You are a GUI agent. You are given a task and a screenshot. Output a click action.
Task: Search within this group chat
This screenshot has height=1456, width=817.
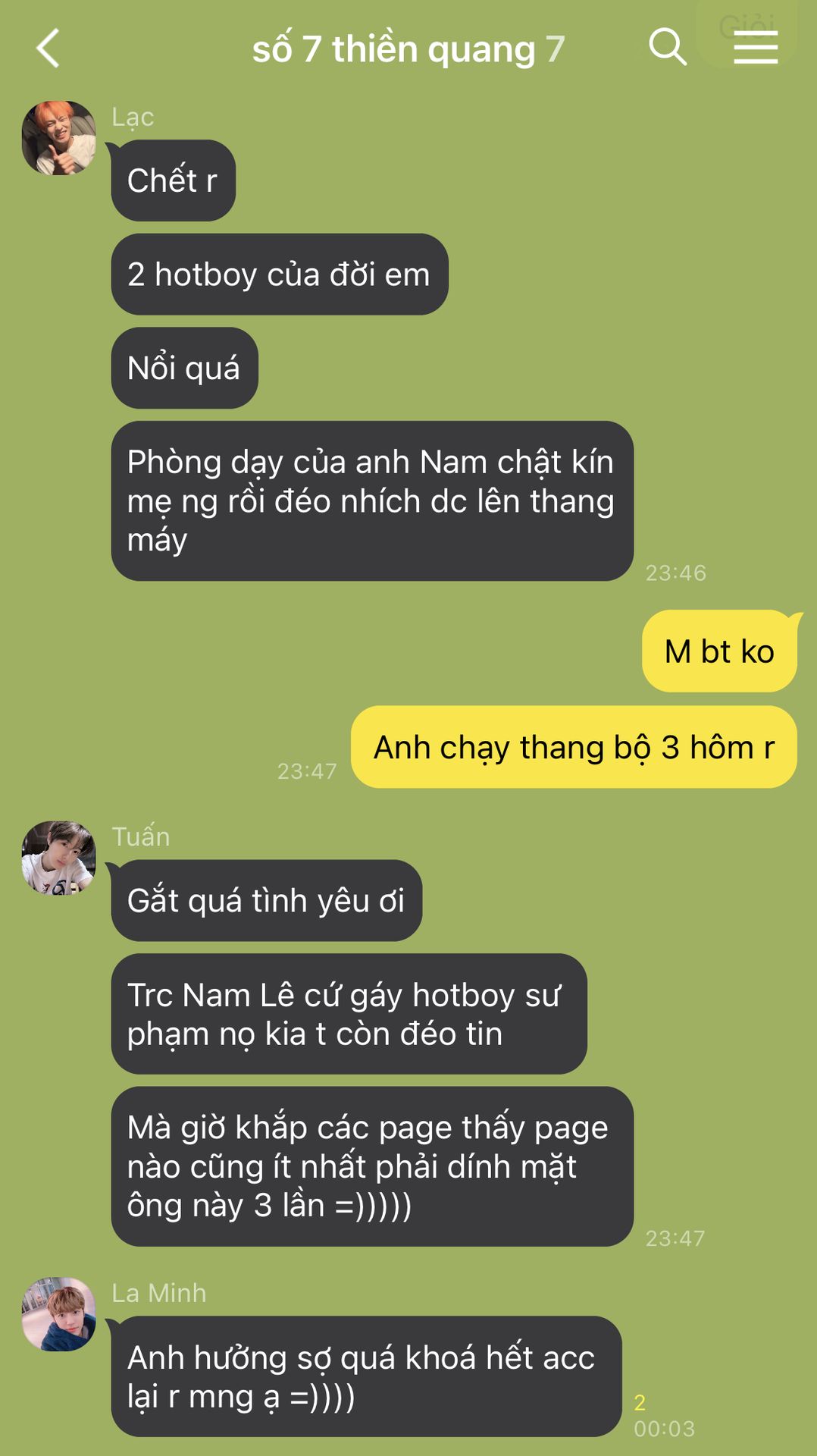pyautogui.click(x=667, y=48)
